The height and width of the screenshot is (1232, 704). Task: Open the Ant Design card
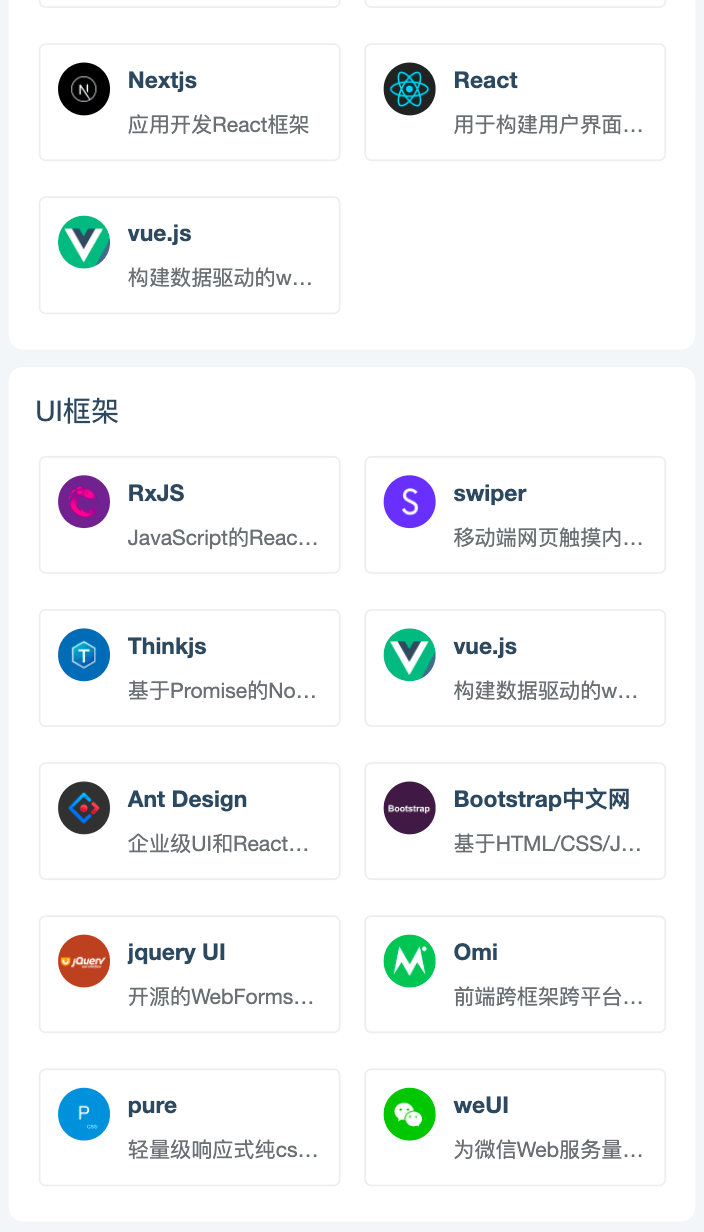tap(189, 821)
